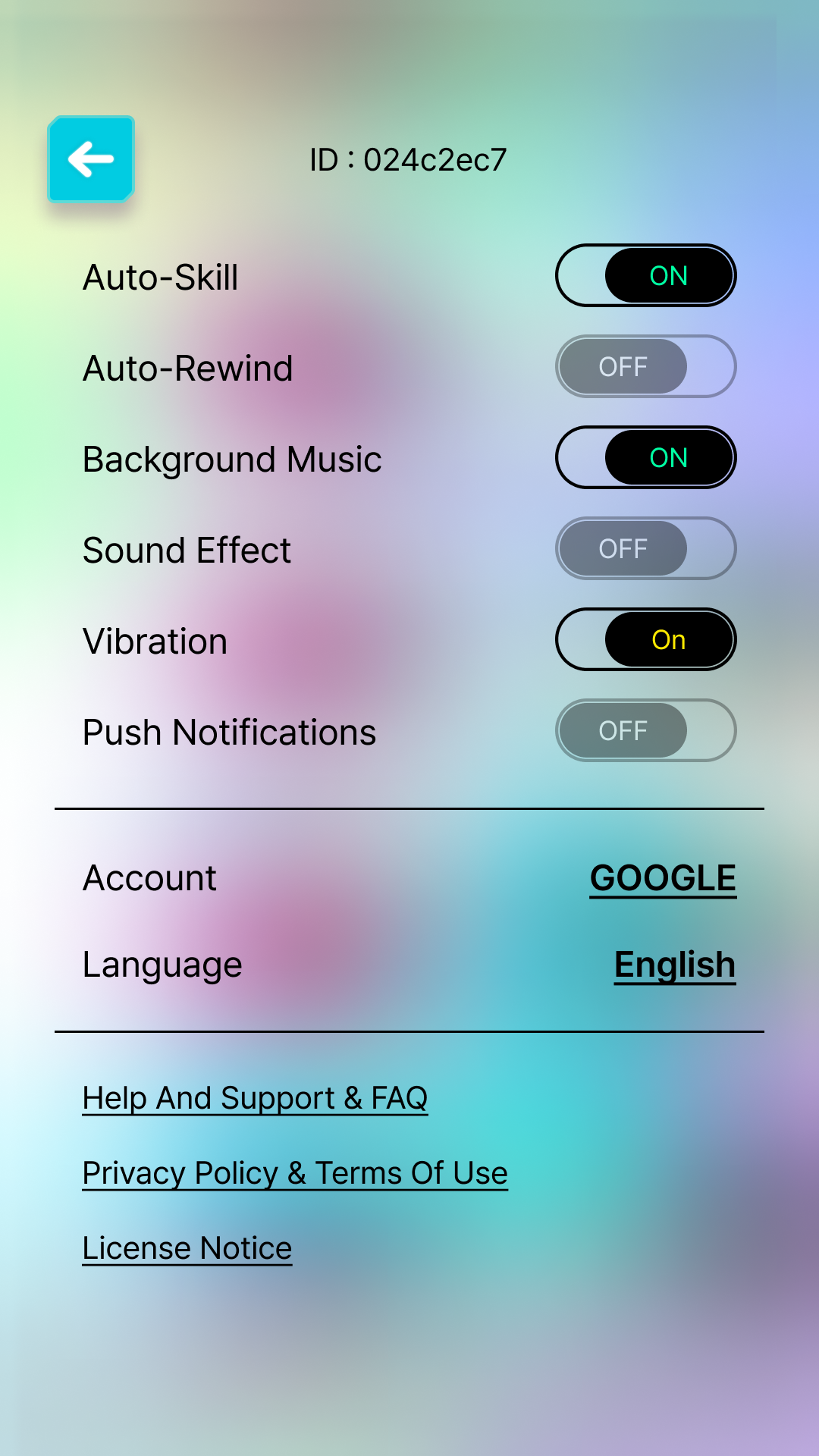Disable Background Music
The height and width of the screenshot is (1456, 819).
coord(646,457)
